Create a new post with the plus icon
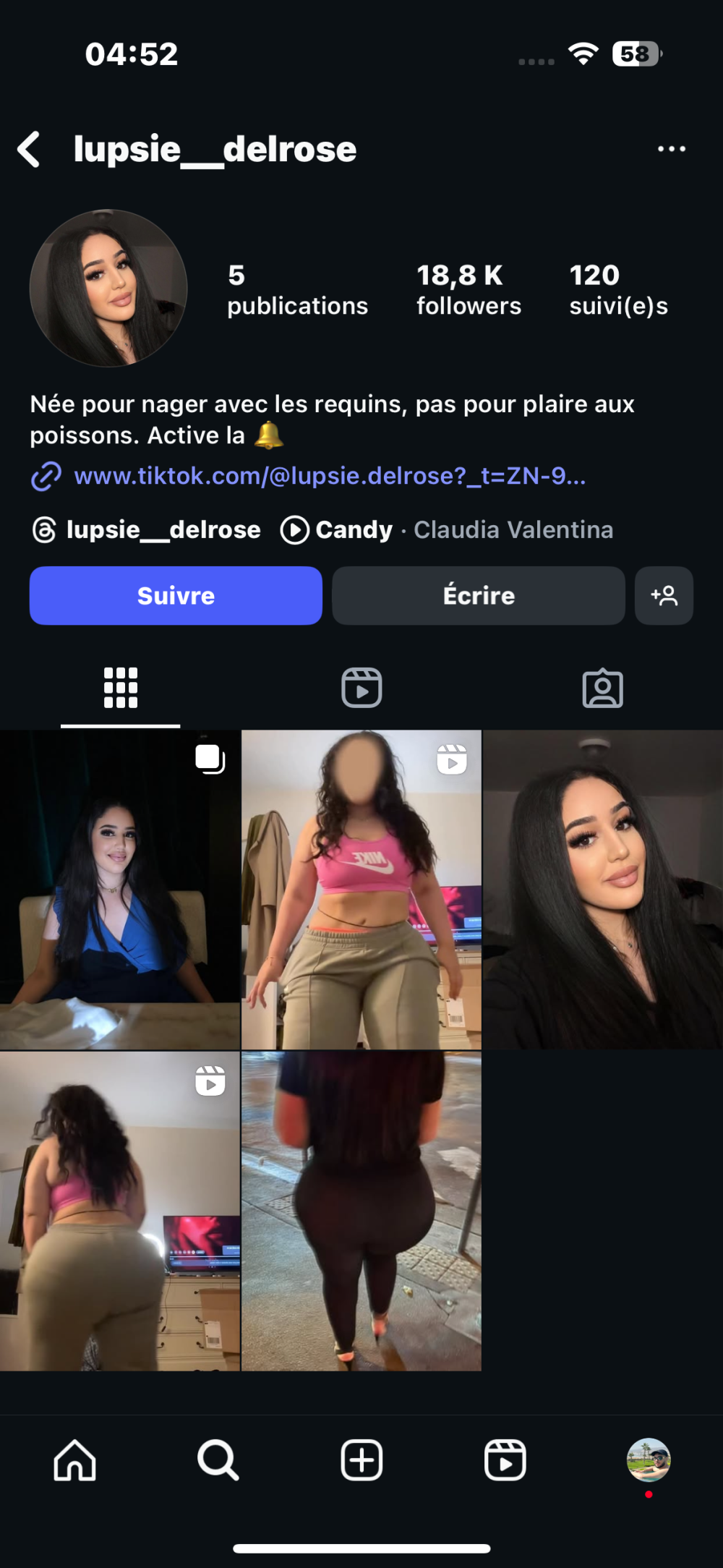 pos(361,1460)
